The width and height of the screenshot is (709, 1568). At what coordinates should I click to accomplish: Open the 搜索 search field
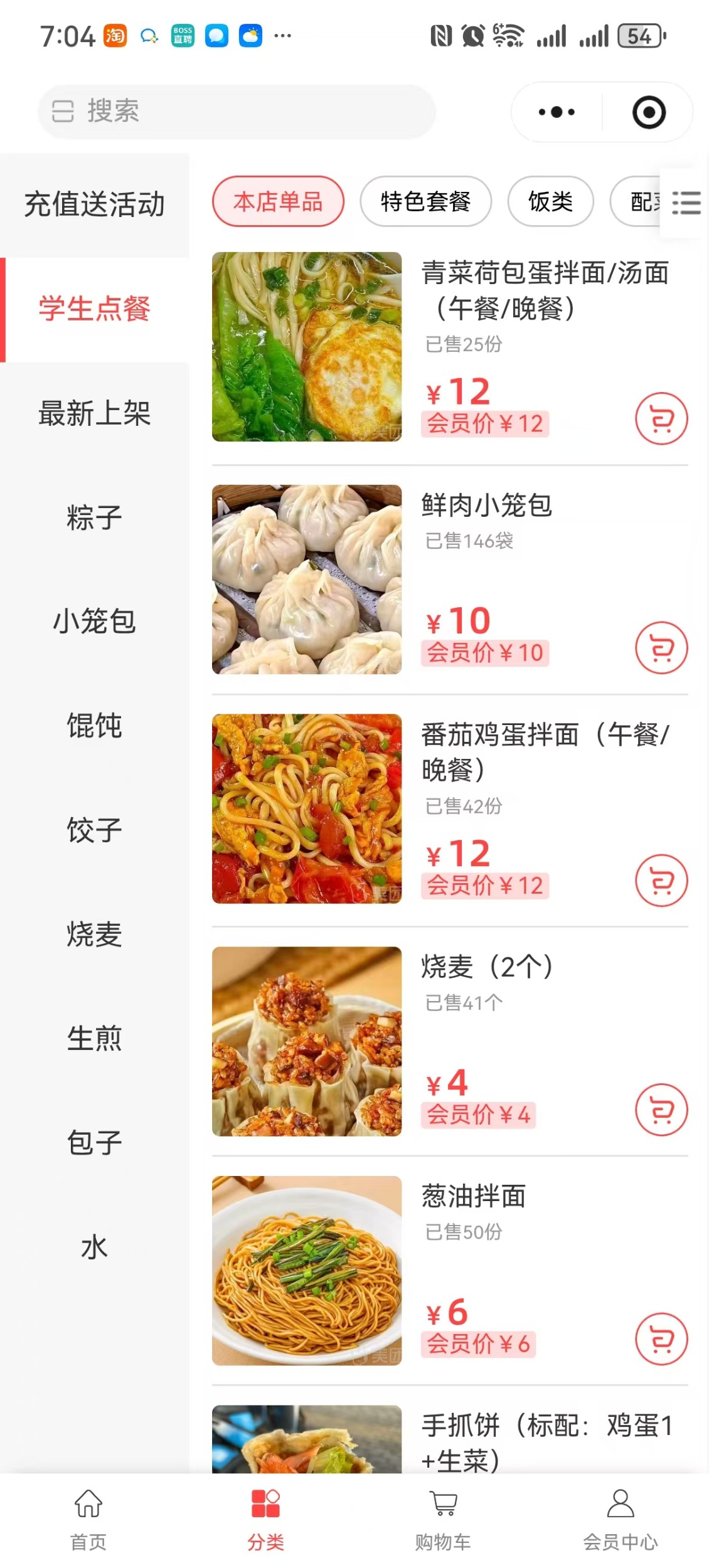pyautogui.click(x=237, y=112)
